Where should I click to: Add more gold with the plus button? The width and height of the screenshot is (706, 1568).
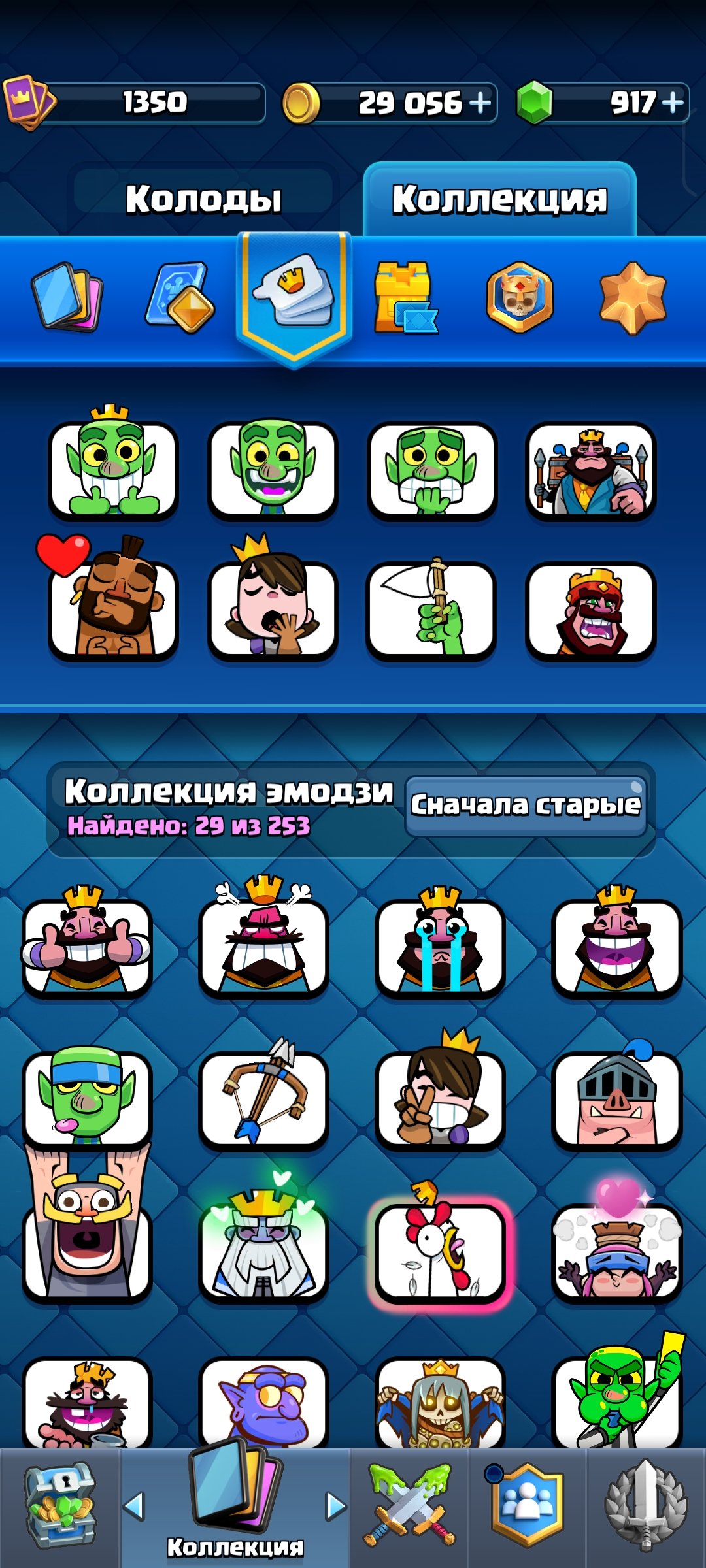click(480, 103)
